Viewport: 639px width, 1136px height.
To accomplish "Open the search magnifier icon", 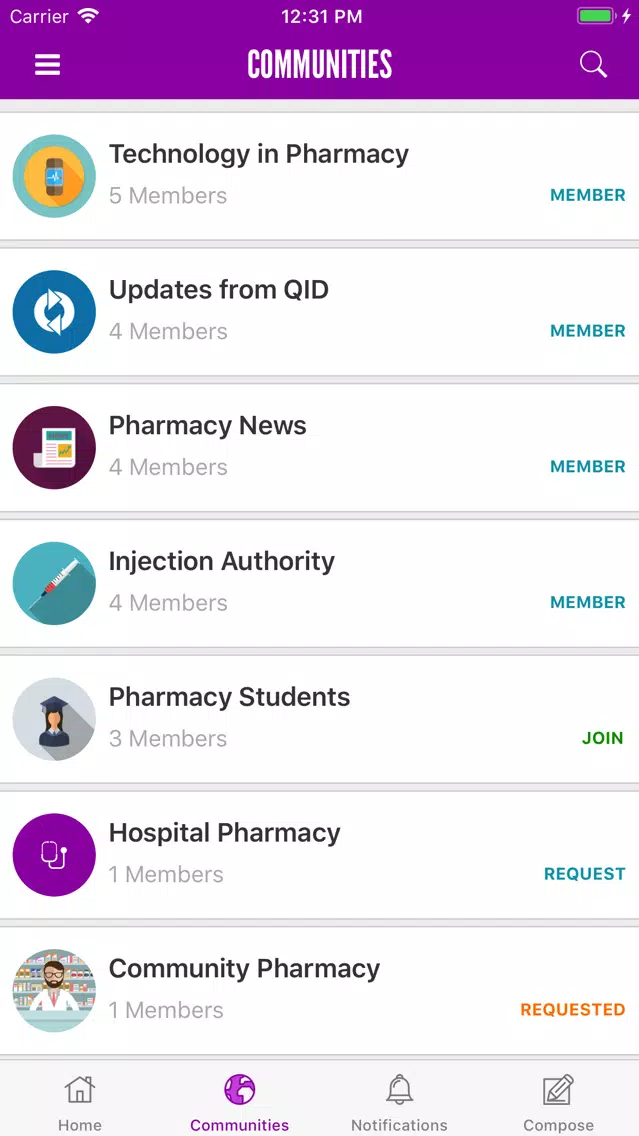I will [593, 64].
